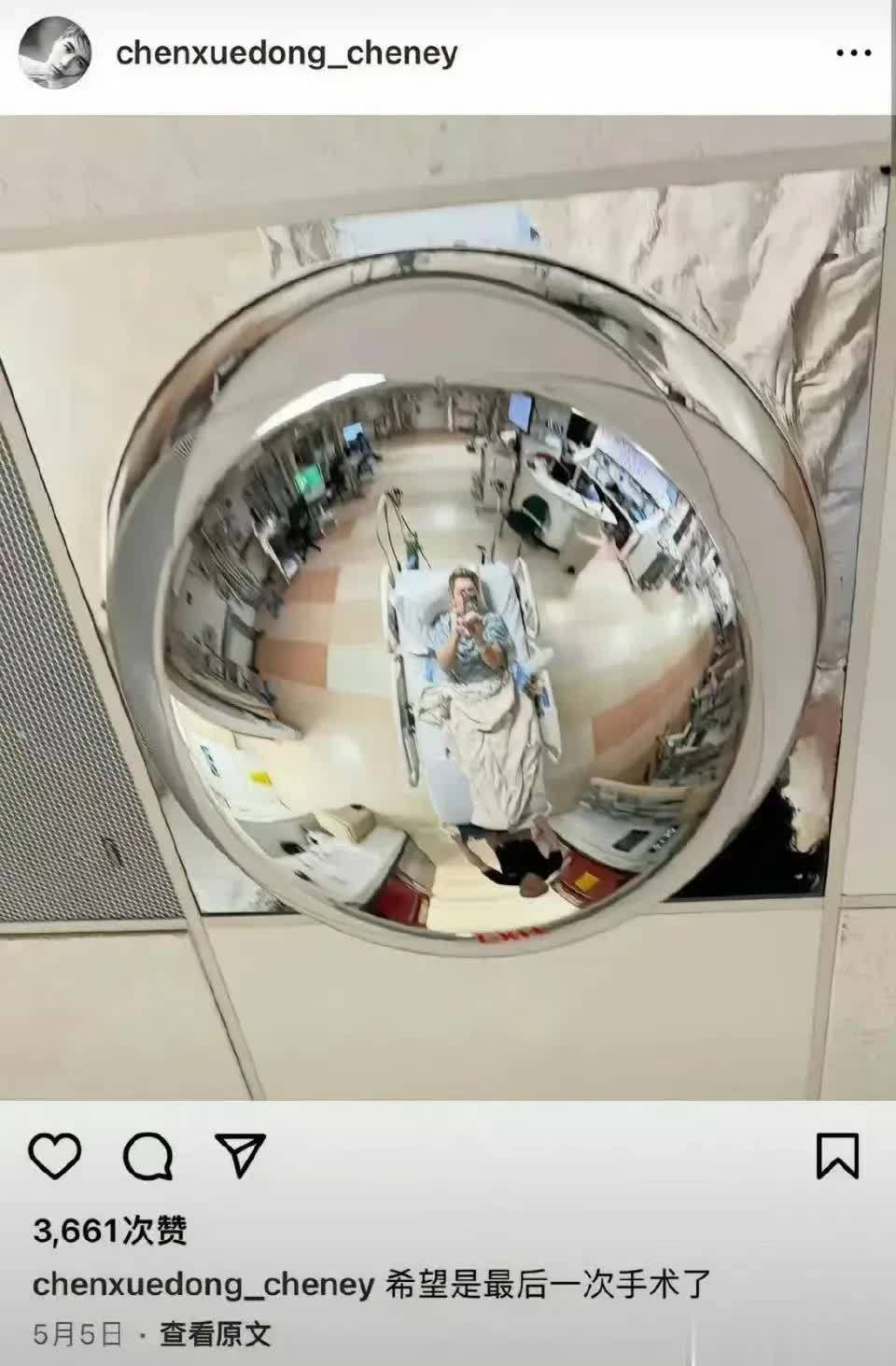The image size is (896, 1366).
Task: View who liked via 3,661次赞
Action: click(110, 1231)
